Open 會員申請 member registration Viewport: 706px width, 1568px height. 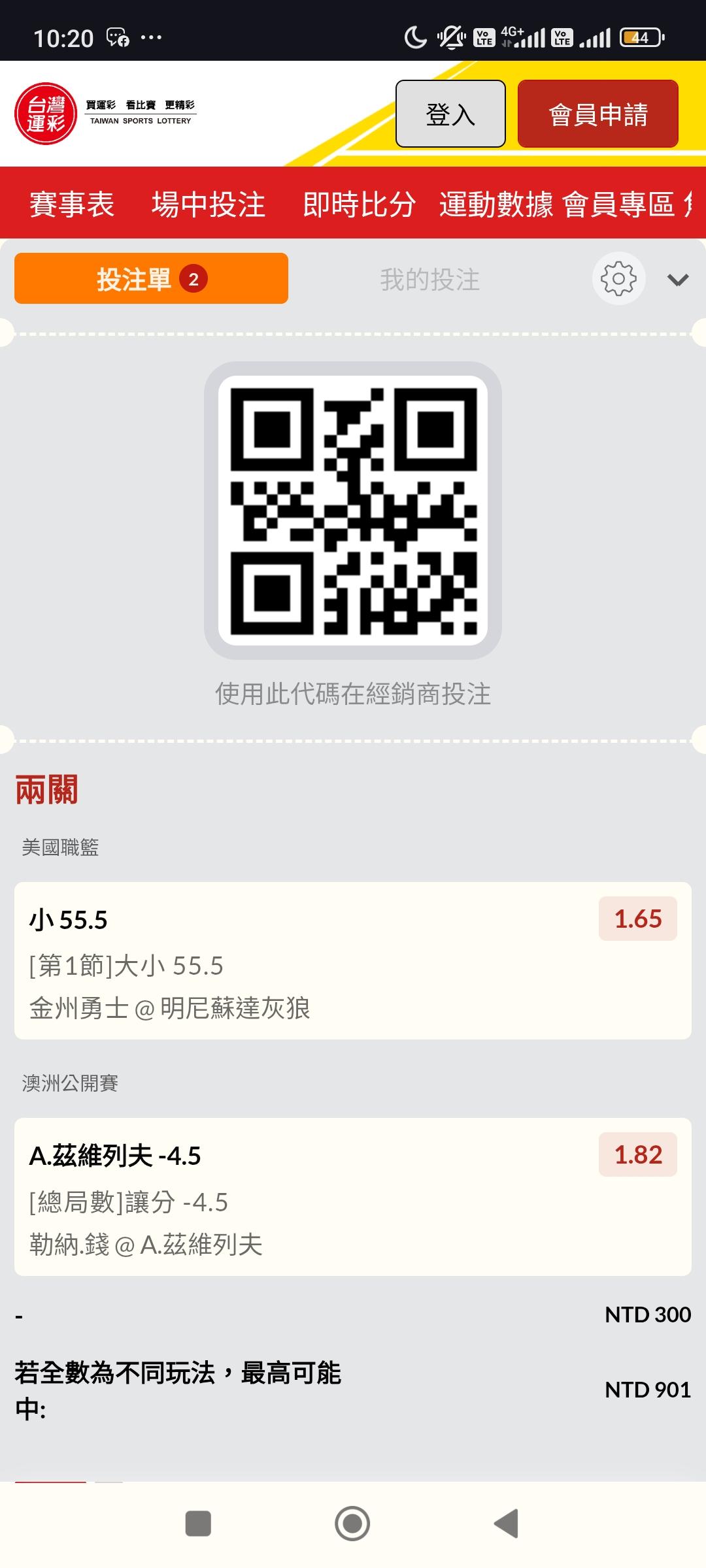tap(597, 114)
